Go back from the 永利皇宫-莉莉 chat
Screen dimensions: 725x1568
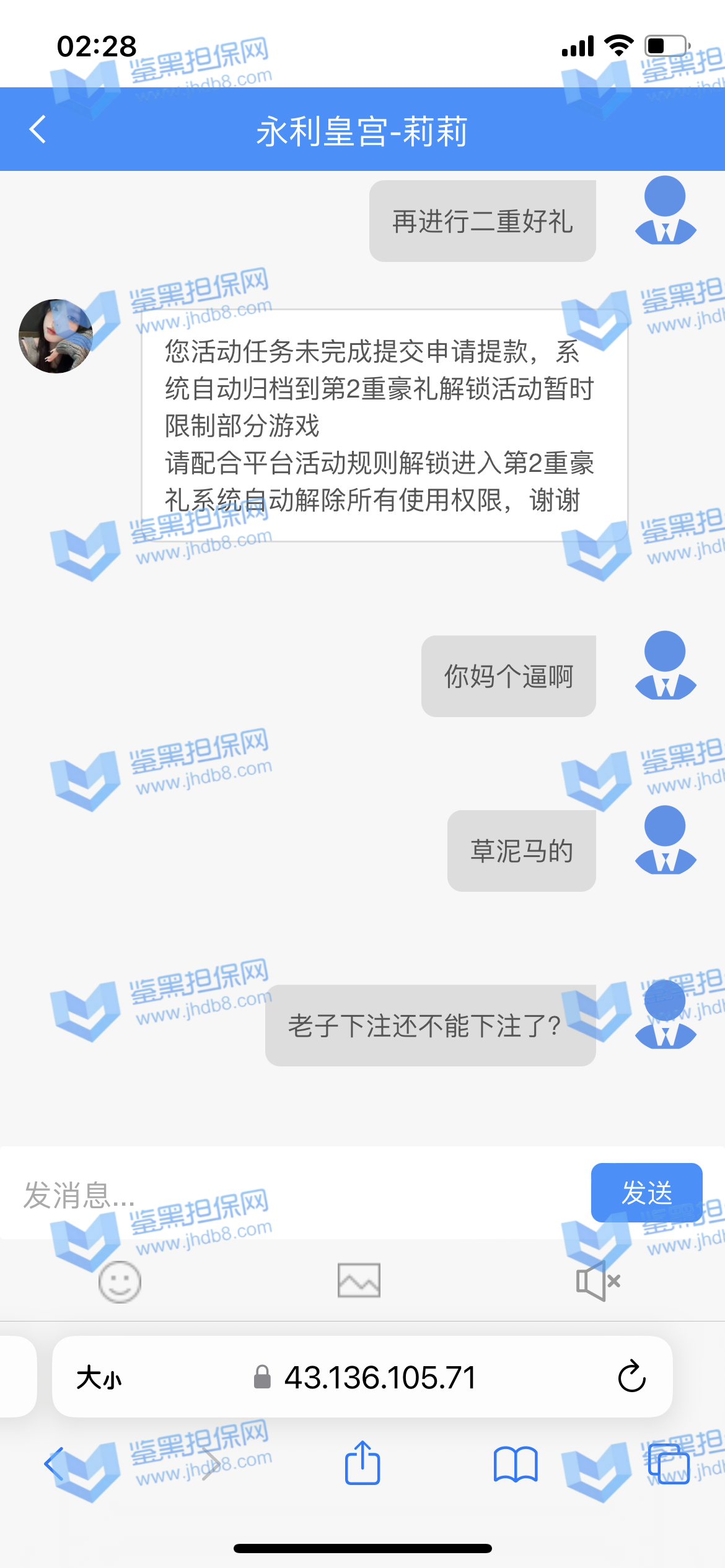pyautogui.click(x=38, y=129)
